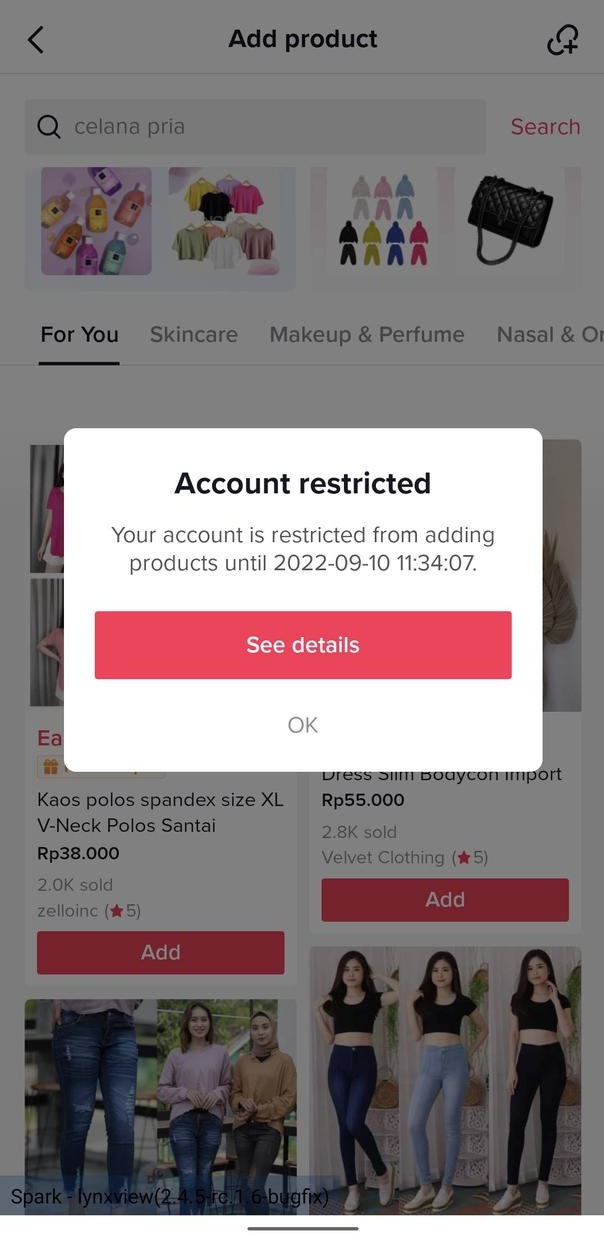This screenshot has width=604, height=1239.
Task: Select the For You tab
Action: [x=79, y=335]
